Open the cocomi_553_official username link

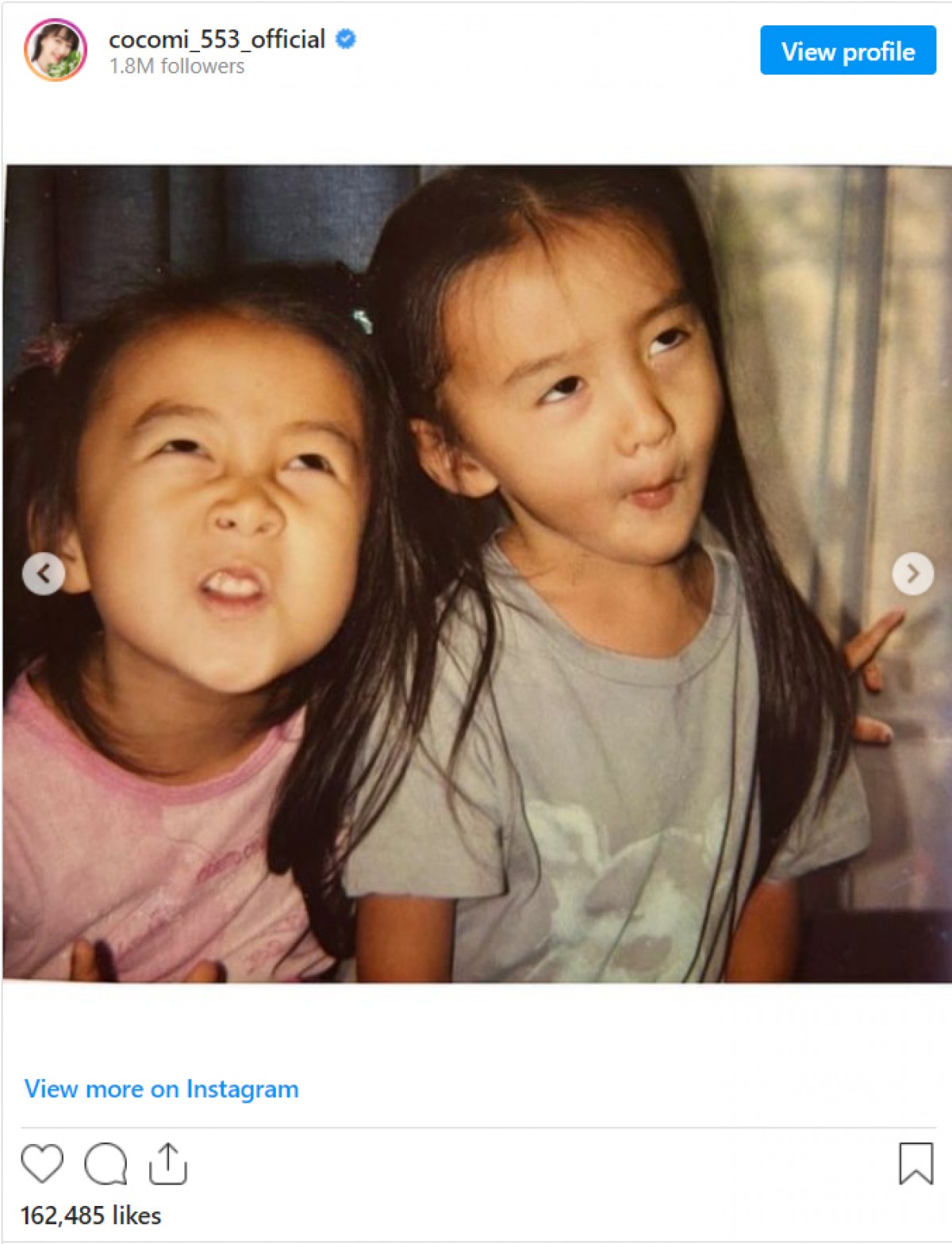(217, 39)
